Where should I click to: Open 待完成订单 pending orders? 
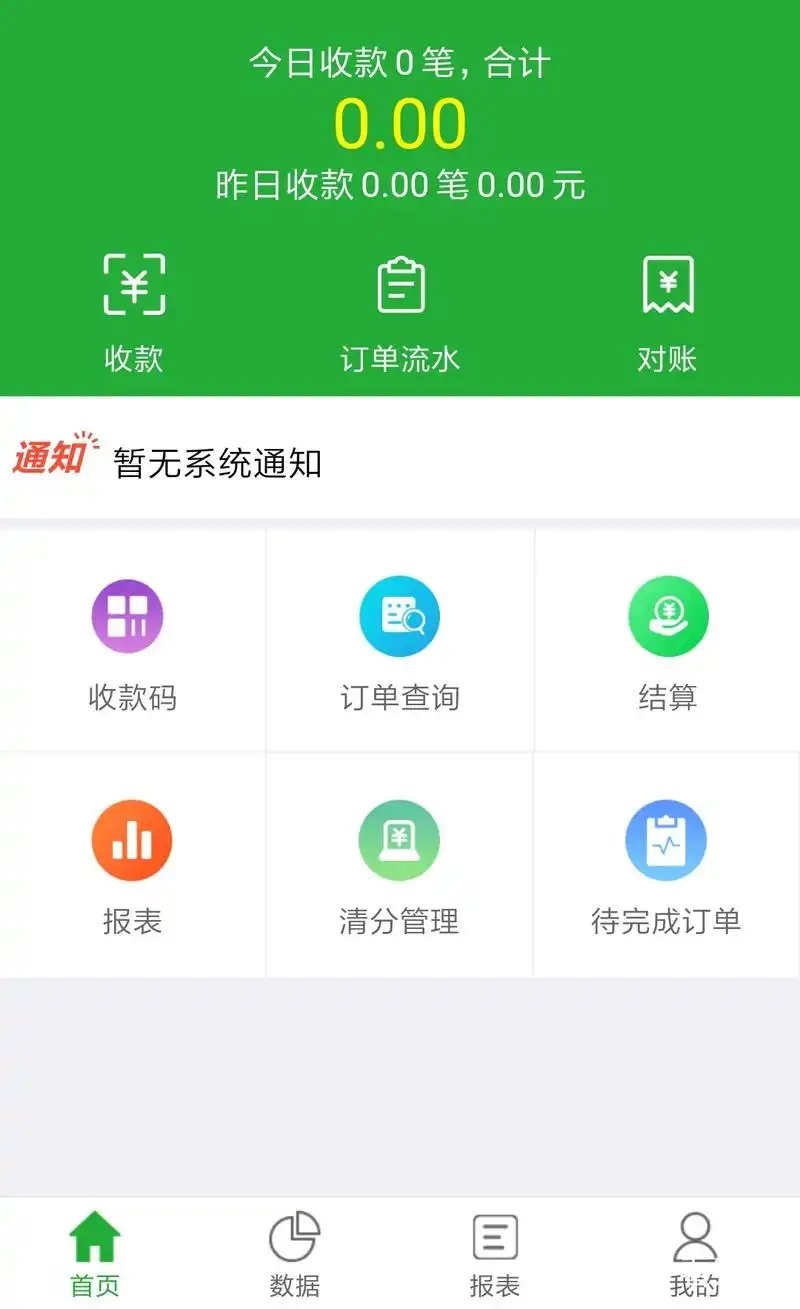[x=667, y=865]
